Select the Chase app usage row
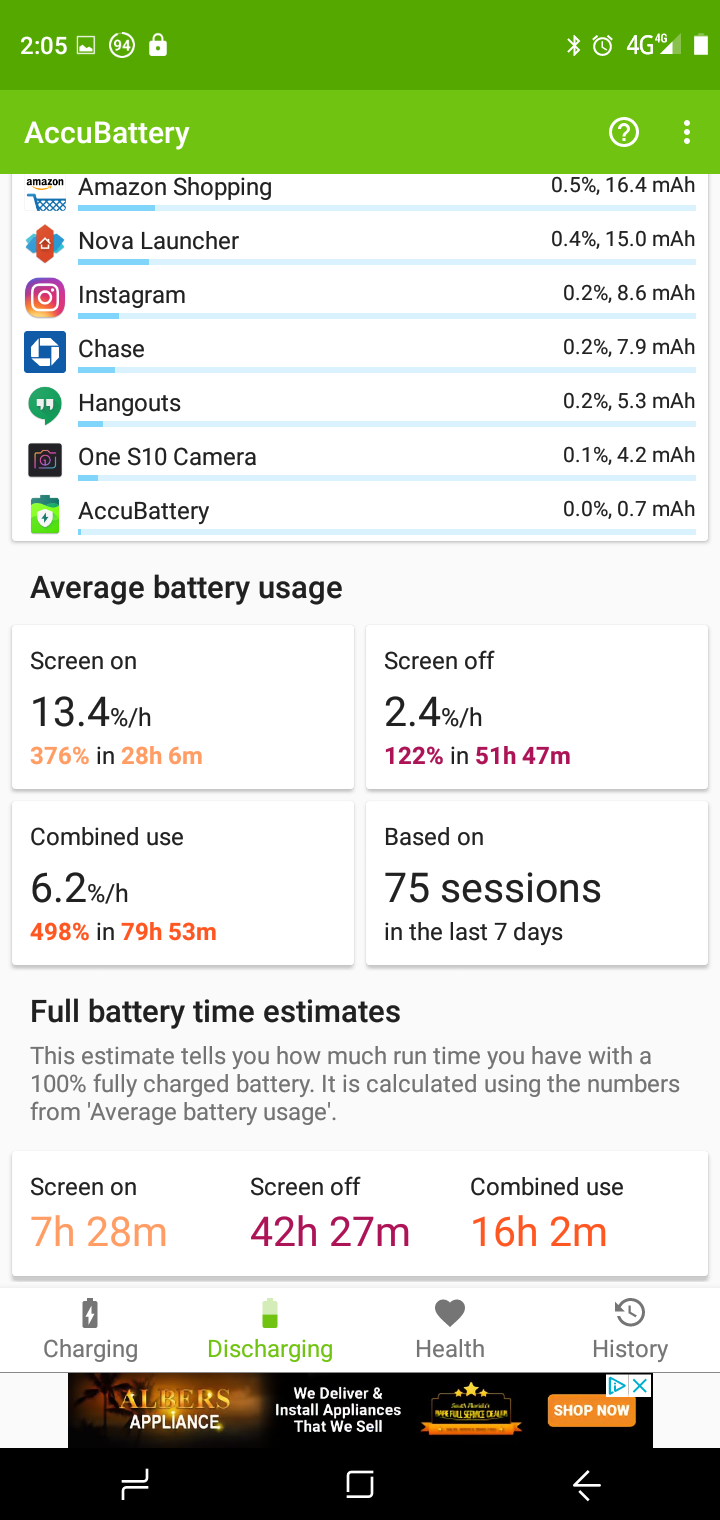720x1520 pixels. point(360,349)
